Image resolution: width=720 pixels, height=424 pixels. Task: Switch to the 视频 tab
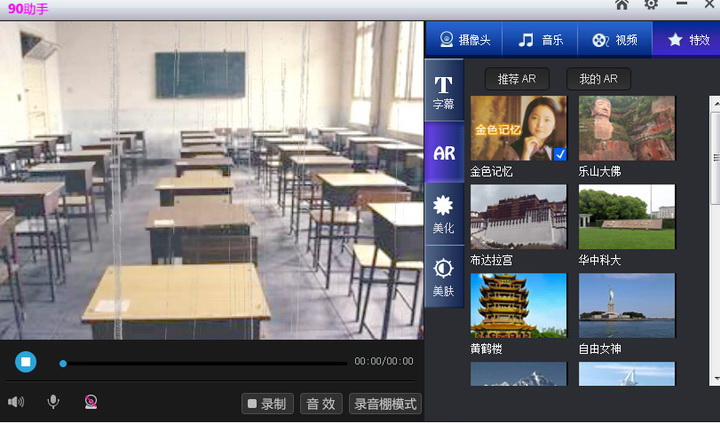(614, 40)
